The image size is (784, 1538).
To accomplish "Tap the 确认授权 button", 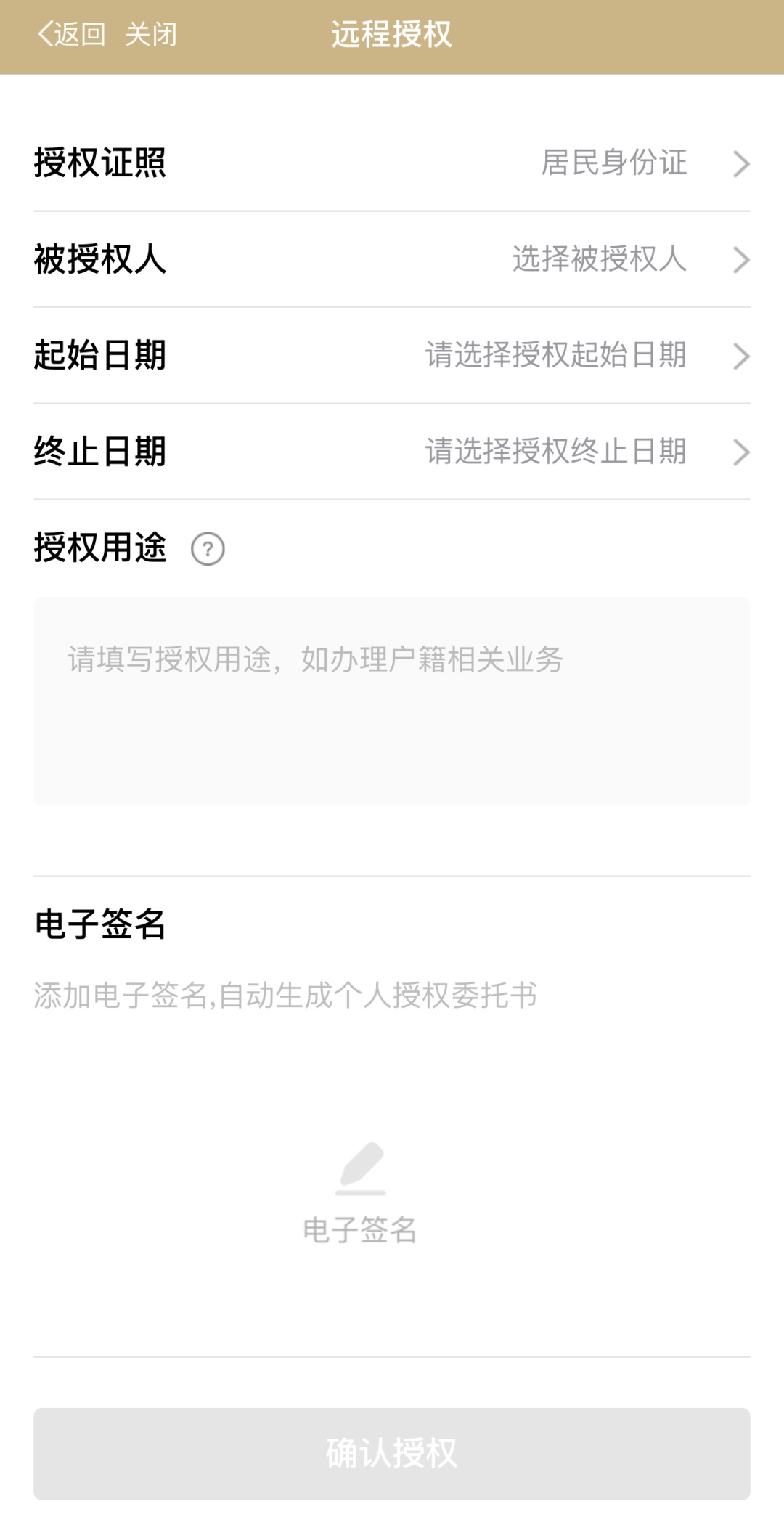I will click(392, 1454).
